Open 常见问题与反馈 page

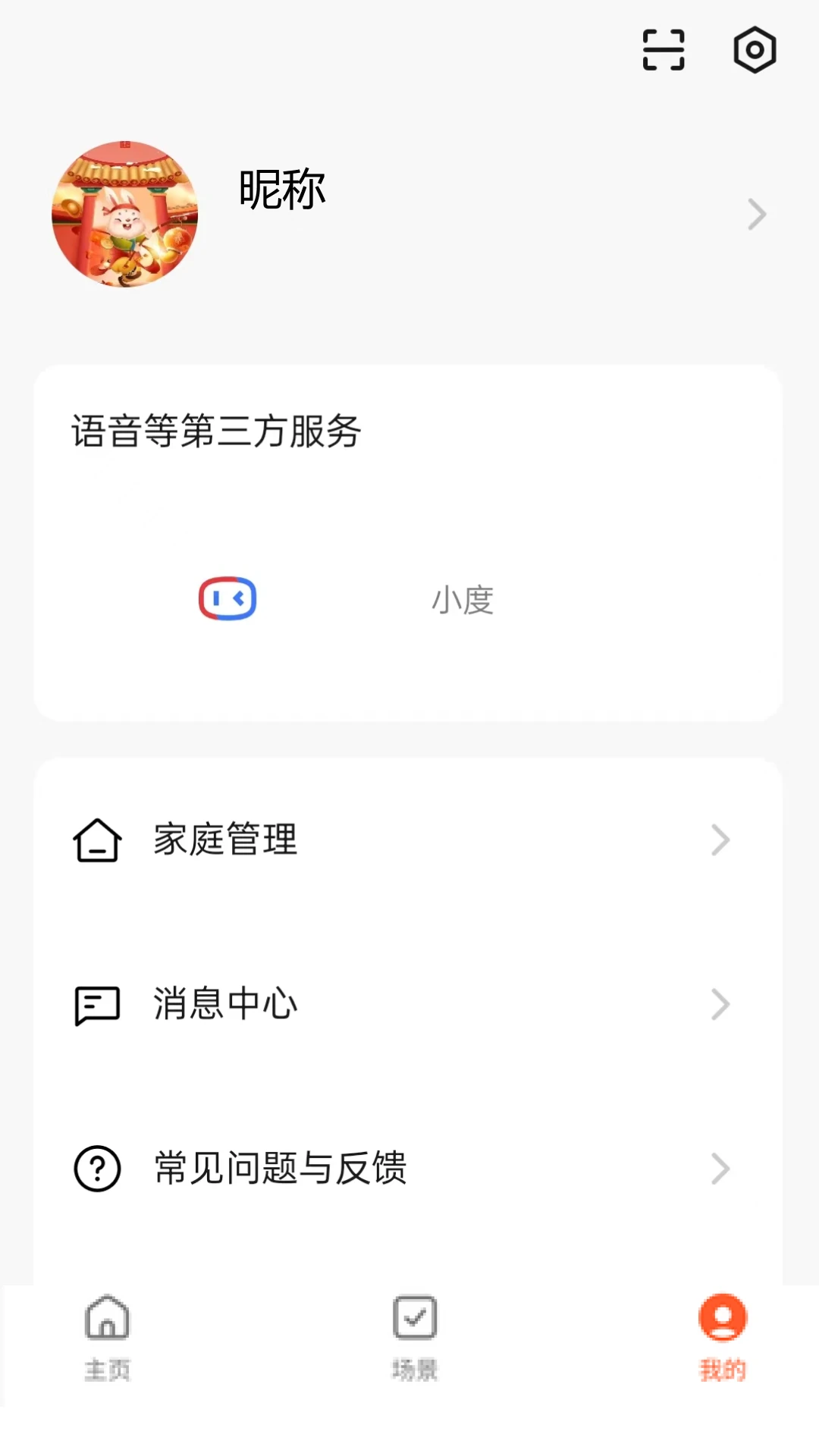click(x=278, y=1169)
